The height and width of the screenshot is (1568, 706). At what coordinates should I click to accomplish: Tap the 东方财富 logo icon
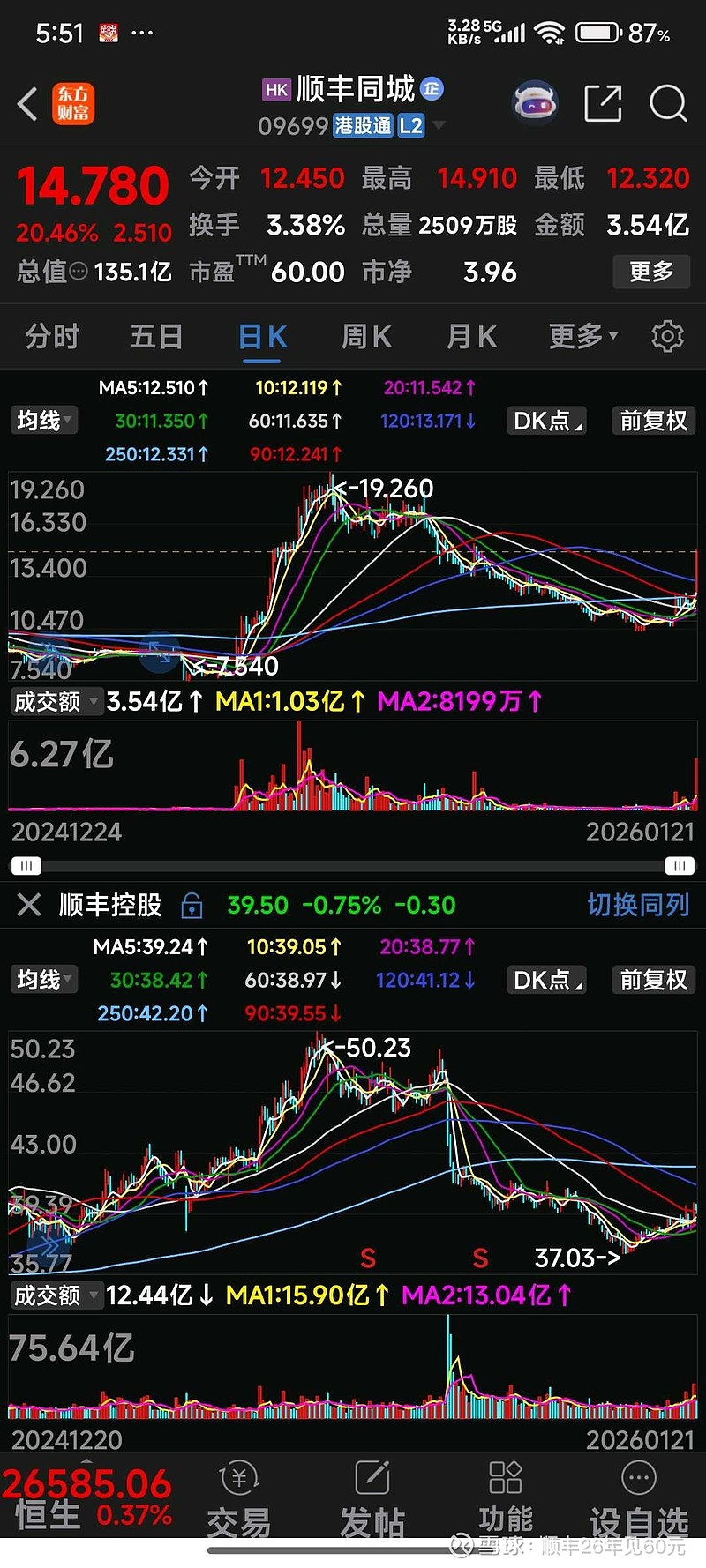tap(73, 103)
